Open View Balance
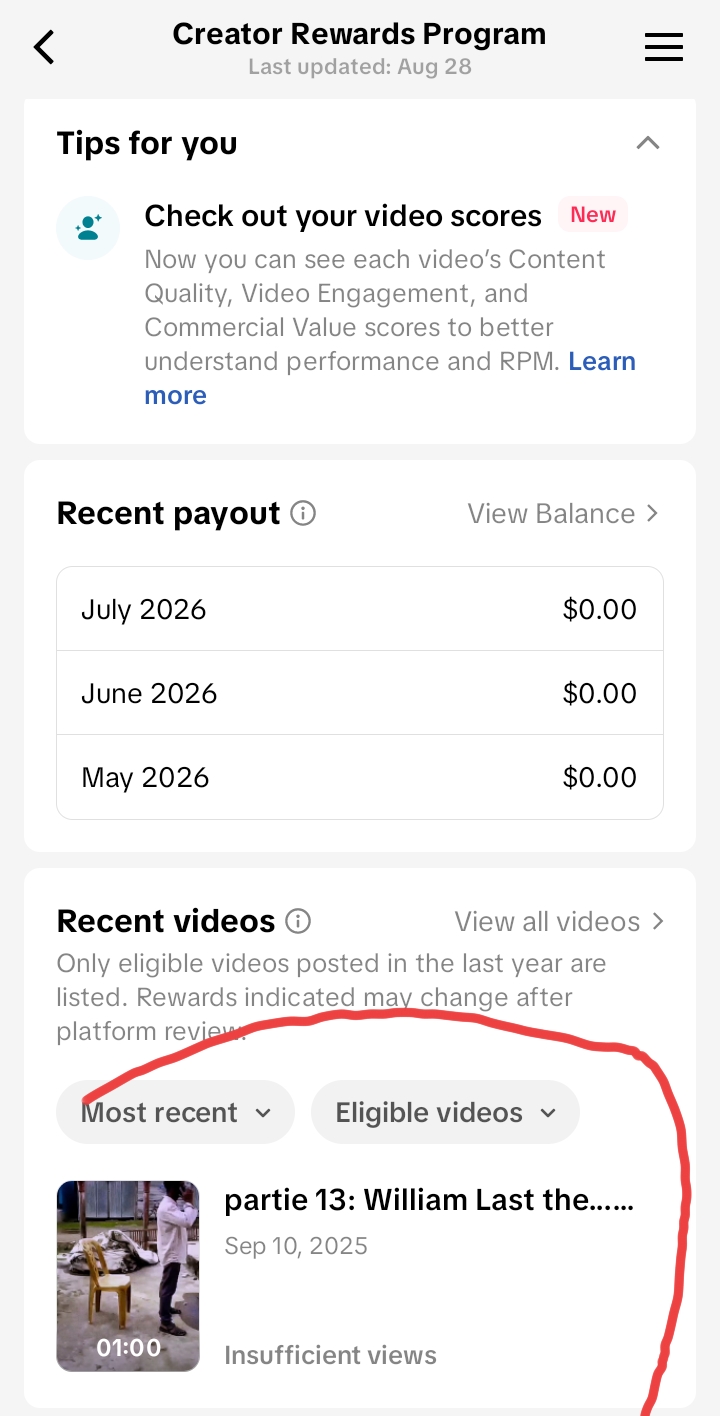Viewport: 720px width, 1416px height. pyautogui.click(x=563, y=513)
